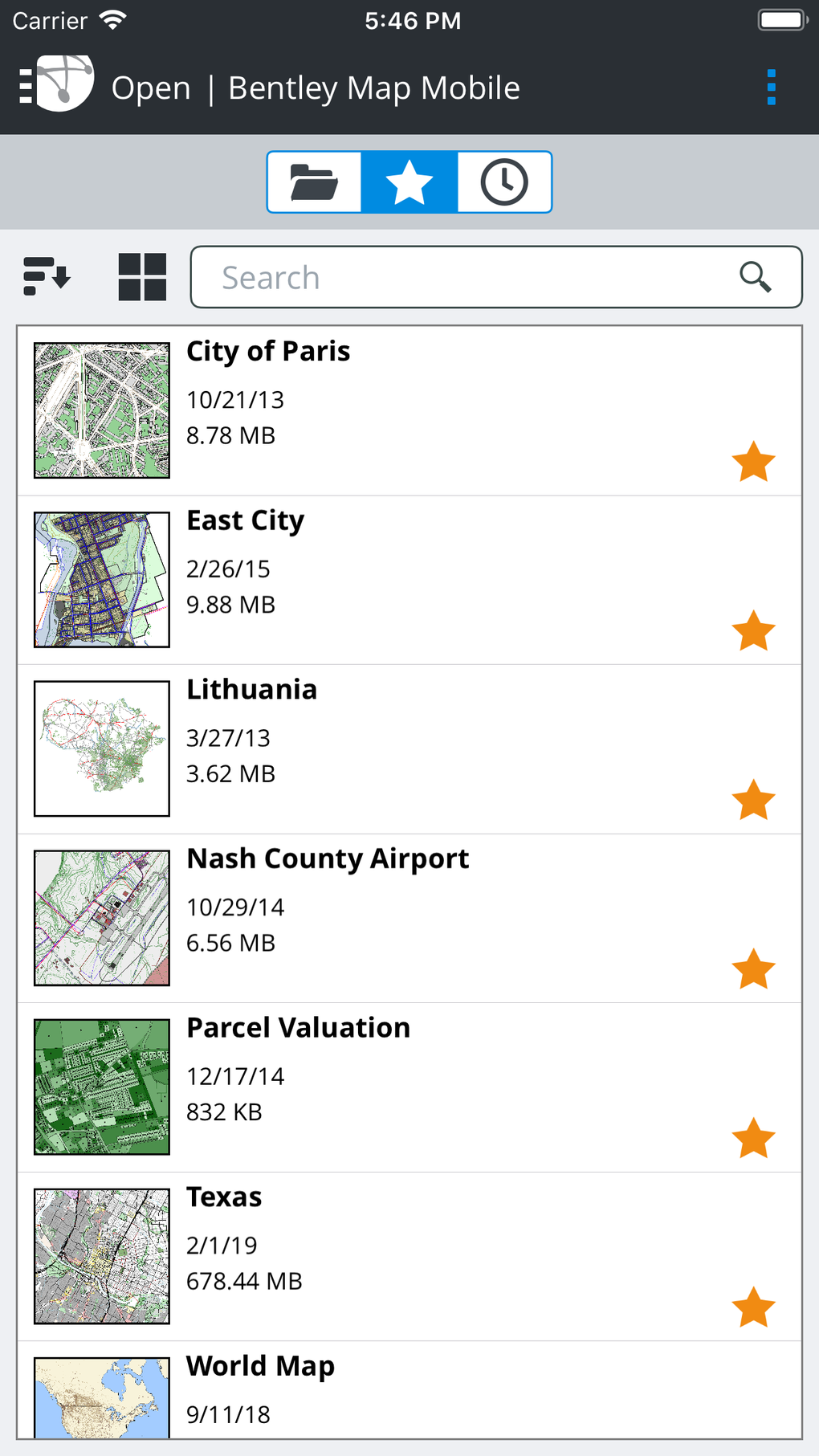The image size is (819, 1456).
Task: Switch to the folder browse tab
Action: (x=314, y=182)
